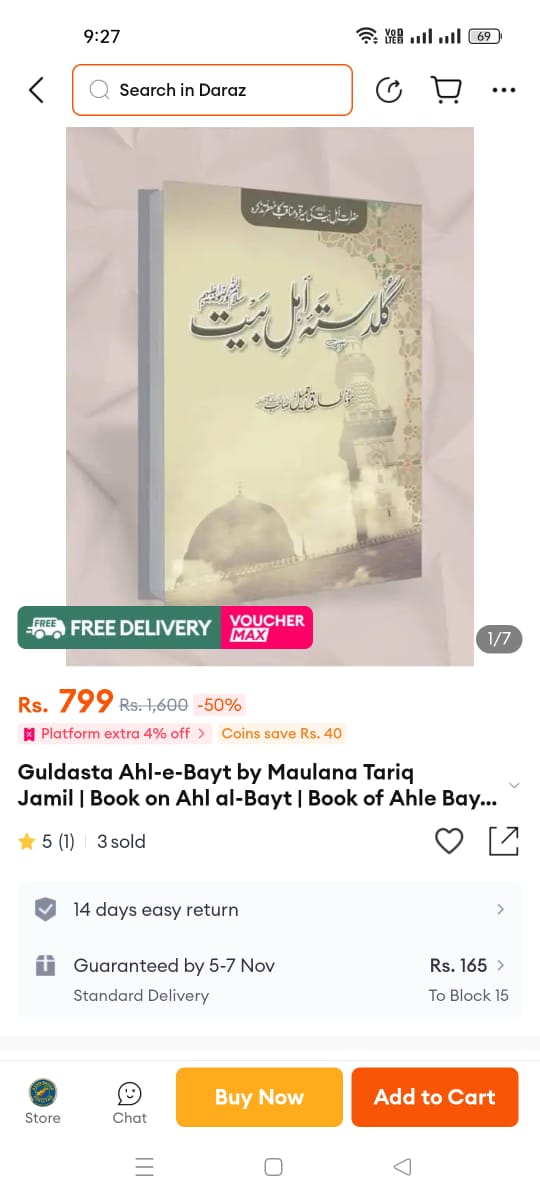Open the shopping cart icon
540x1200 pixels.
[x=446, y=90]
